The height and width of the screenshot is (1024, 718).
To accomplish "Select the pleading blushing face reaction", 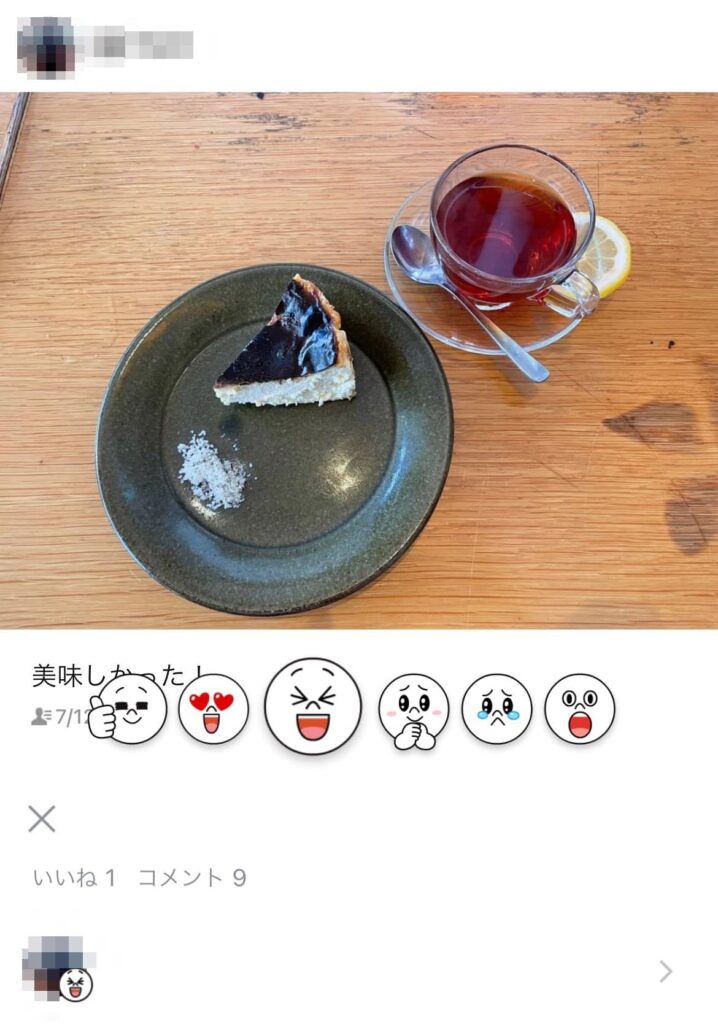I will pos(413,710).
